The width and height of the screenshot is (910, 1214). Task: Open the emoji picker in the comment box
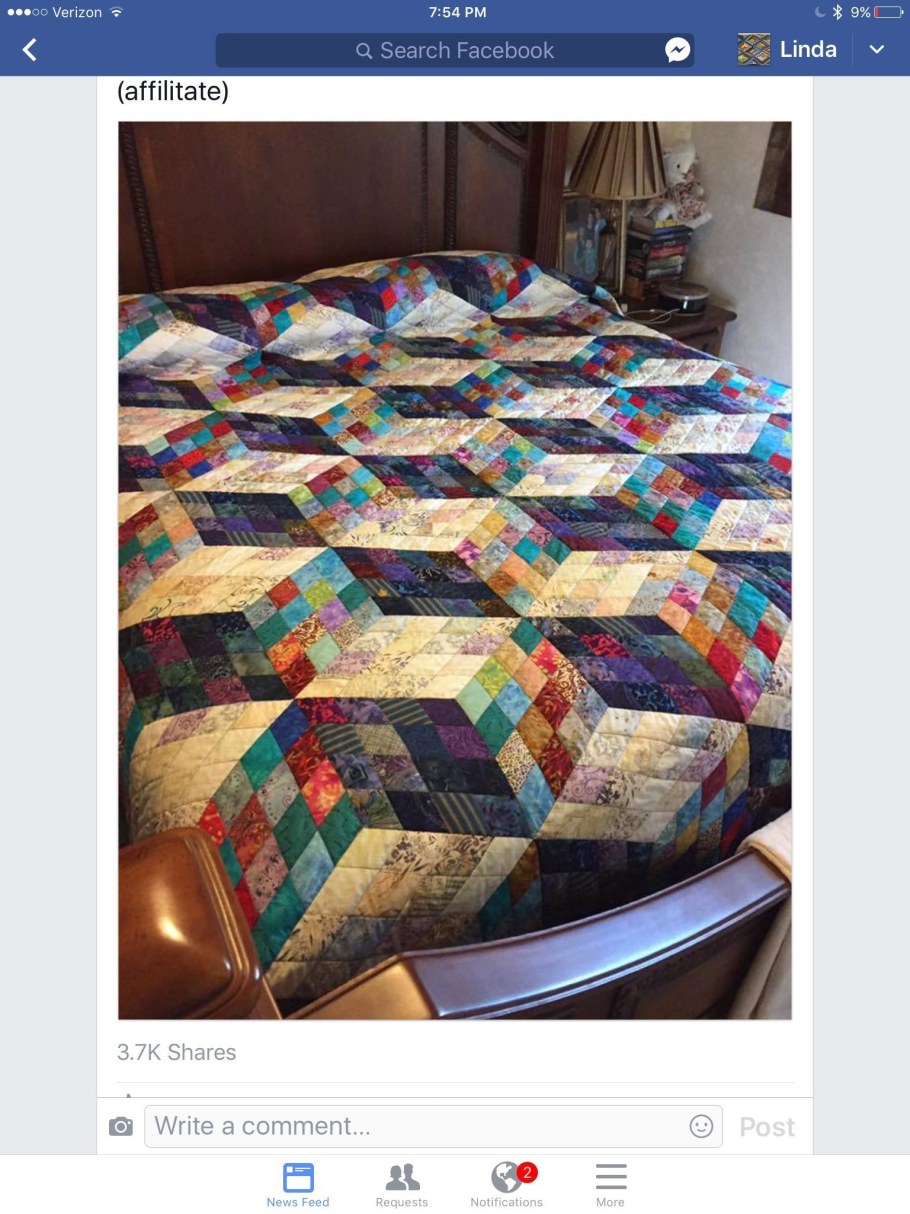701,1127
